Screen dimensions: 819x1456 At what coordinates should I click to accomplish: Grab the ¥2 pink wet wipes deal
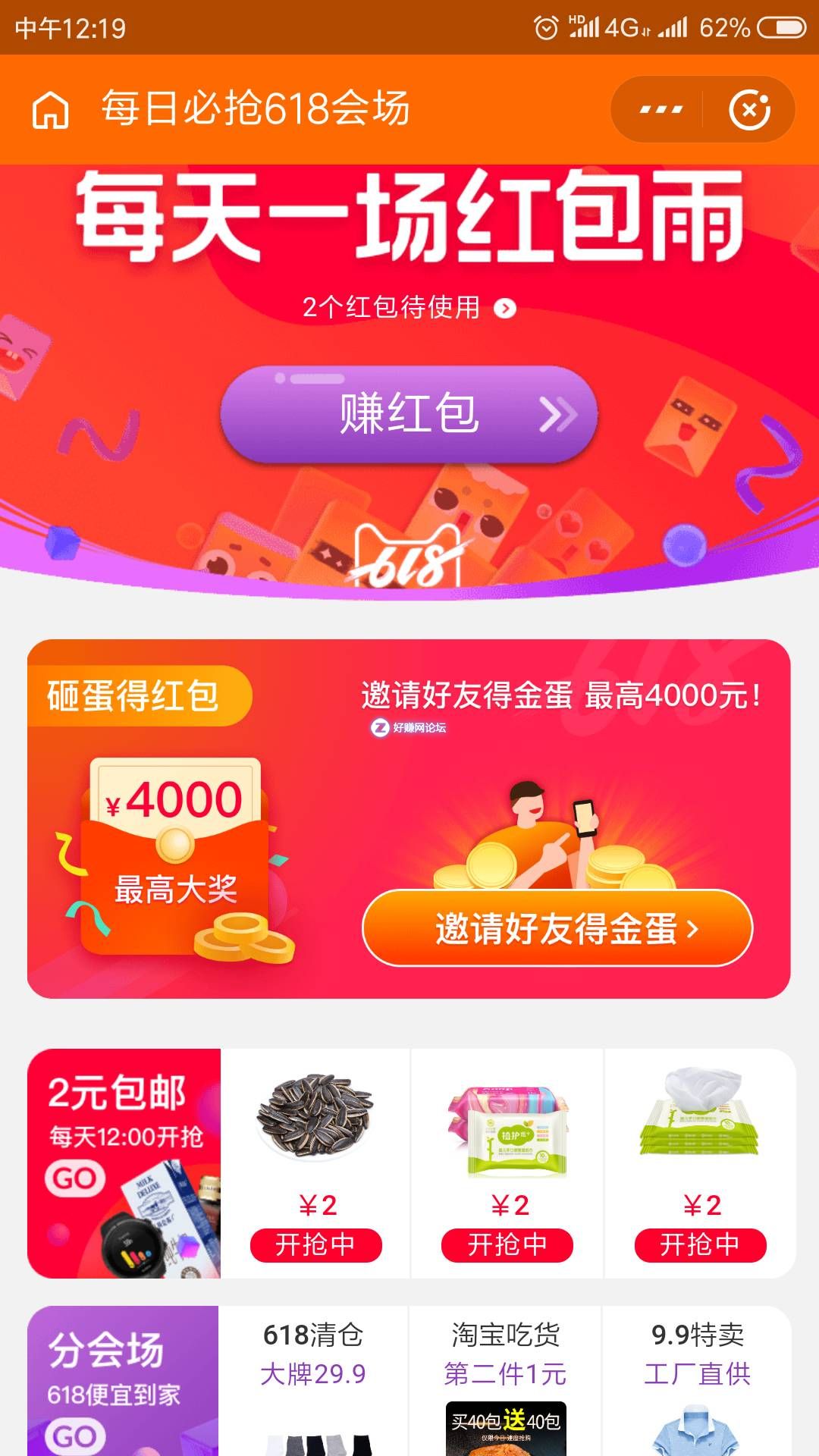pos(507,1244)
